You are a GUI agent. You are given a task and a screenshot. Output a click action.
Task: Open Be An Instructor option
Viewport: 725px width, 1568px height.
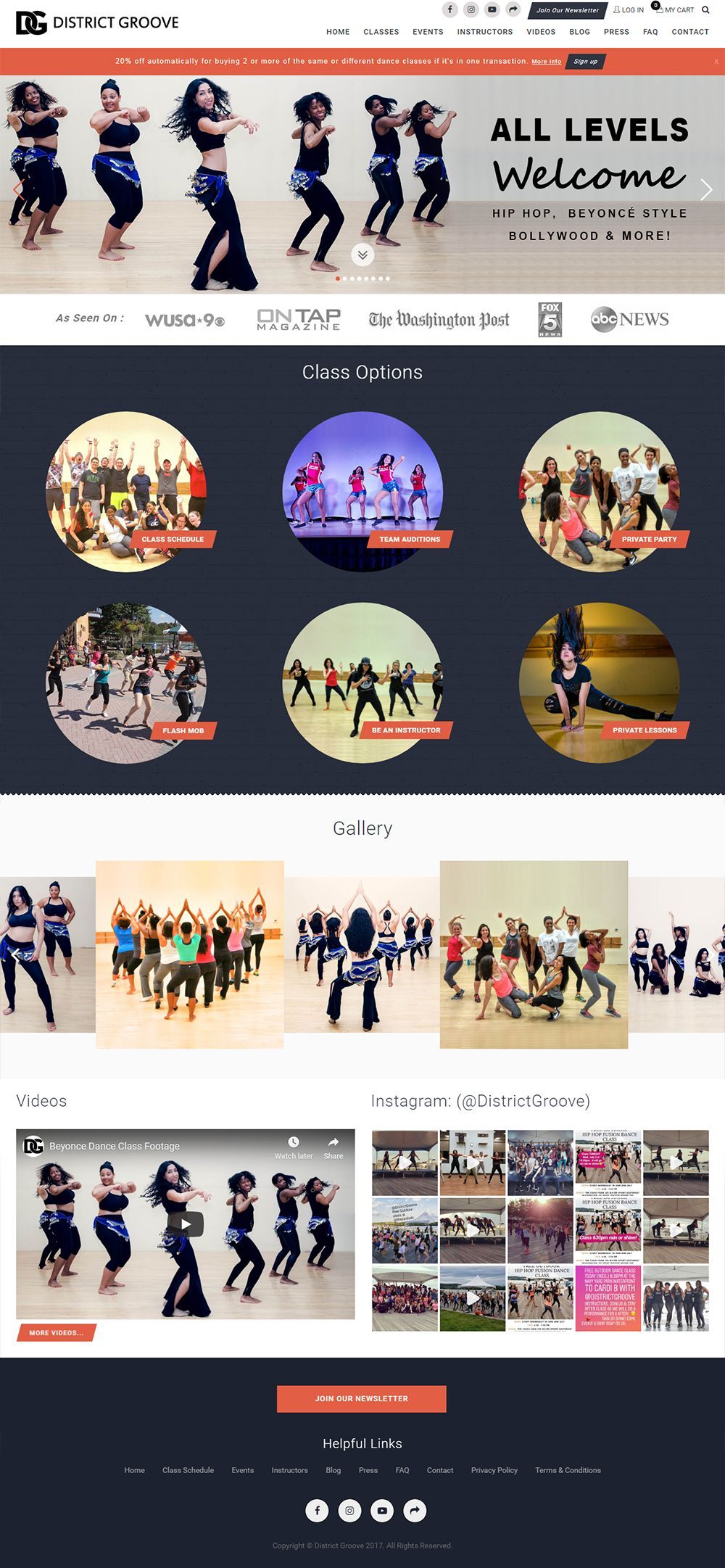click(406, 730)
